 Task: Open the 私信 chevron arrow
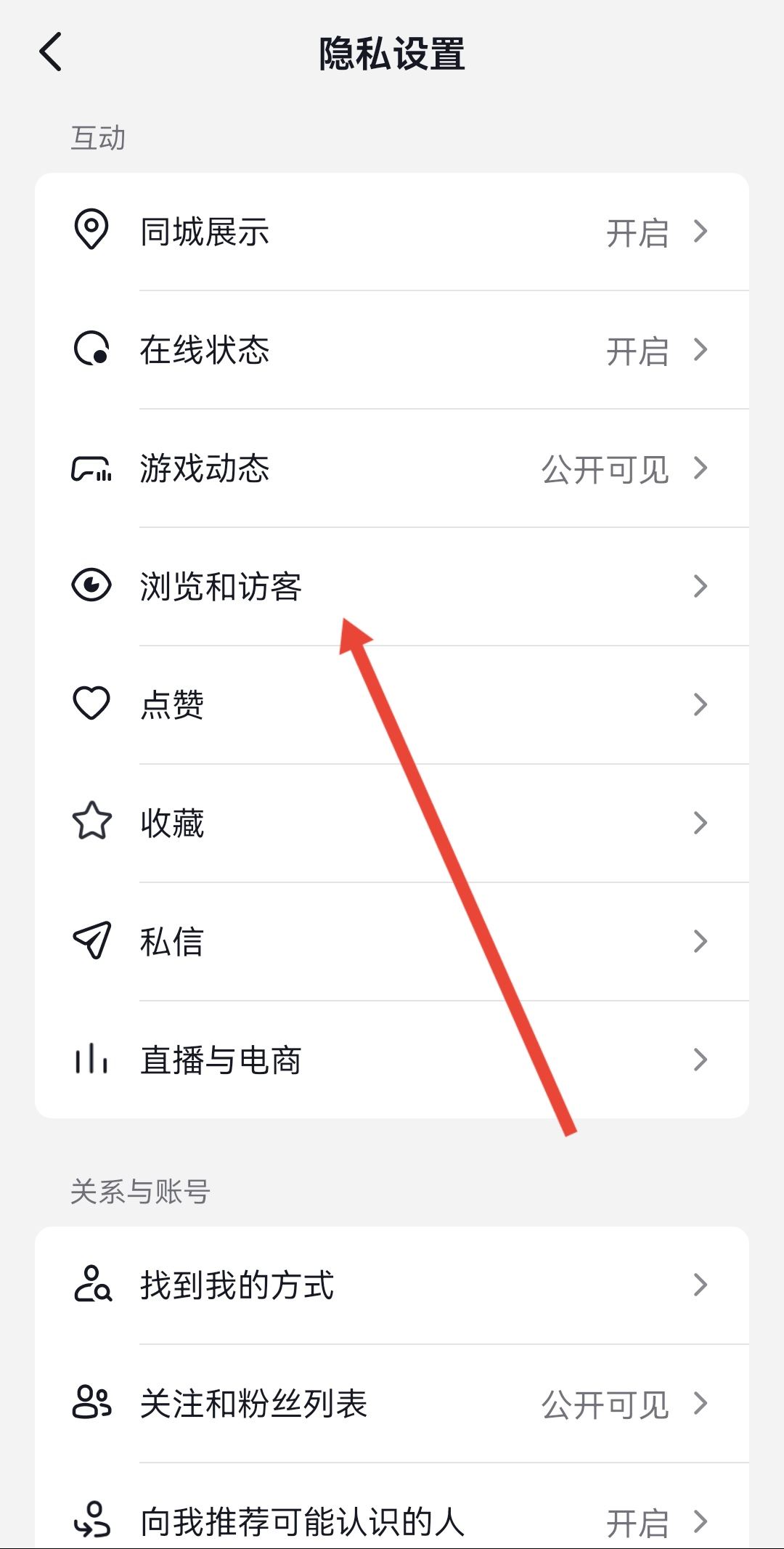tap(699, 941)
